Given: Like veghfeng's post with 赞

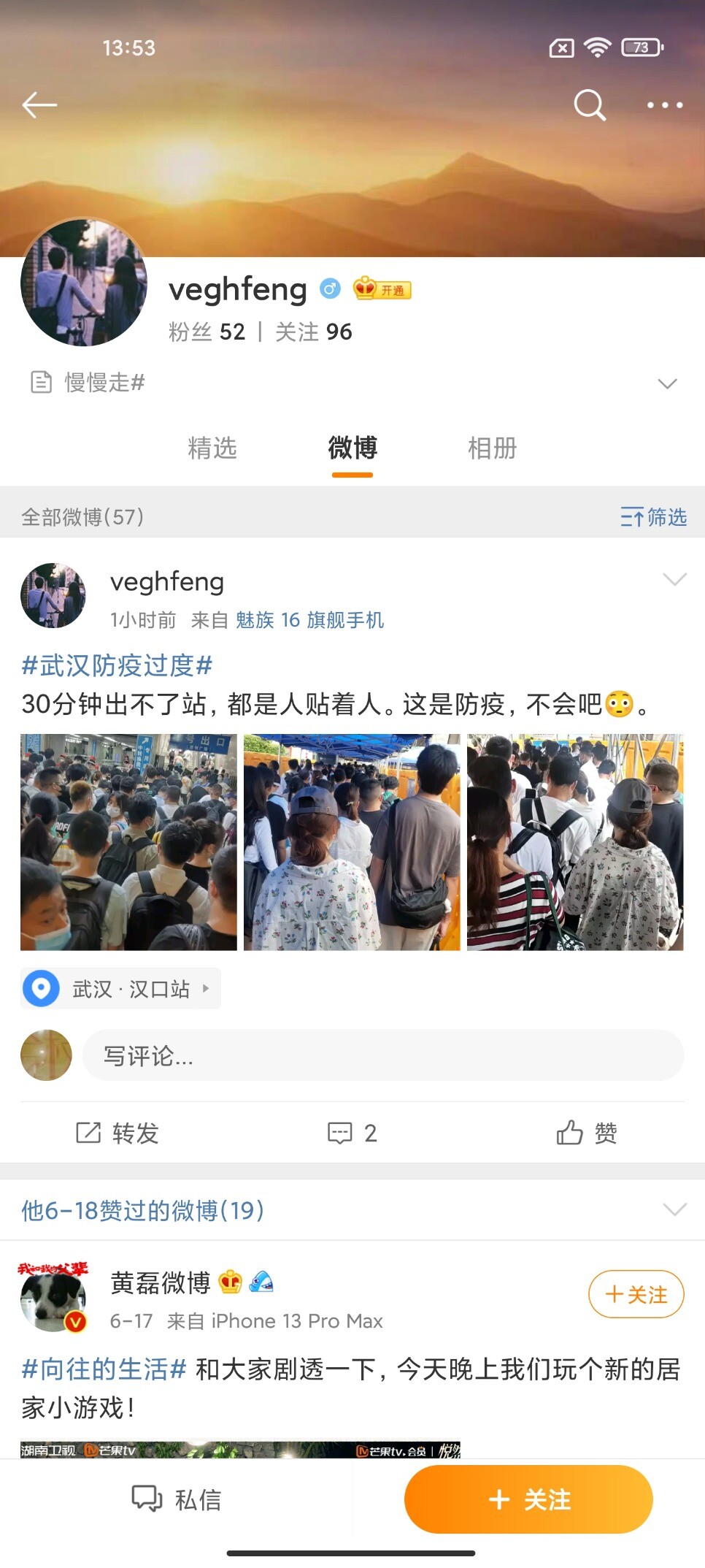Looking at the screenshot, I should tap(586, 1133).
